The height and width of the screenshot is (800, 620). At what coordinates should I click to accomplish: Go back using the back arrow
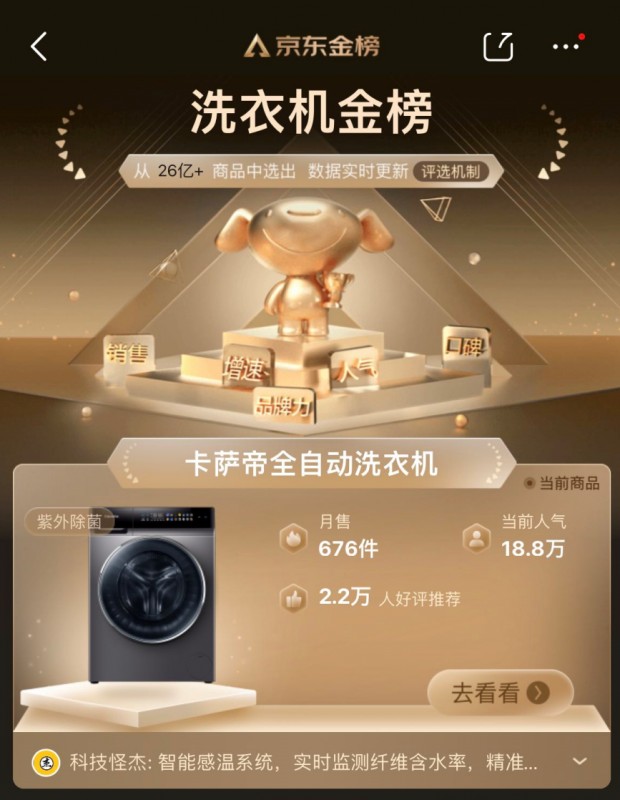[x=39, y=46]
